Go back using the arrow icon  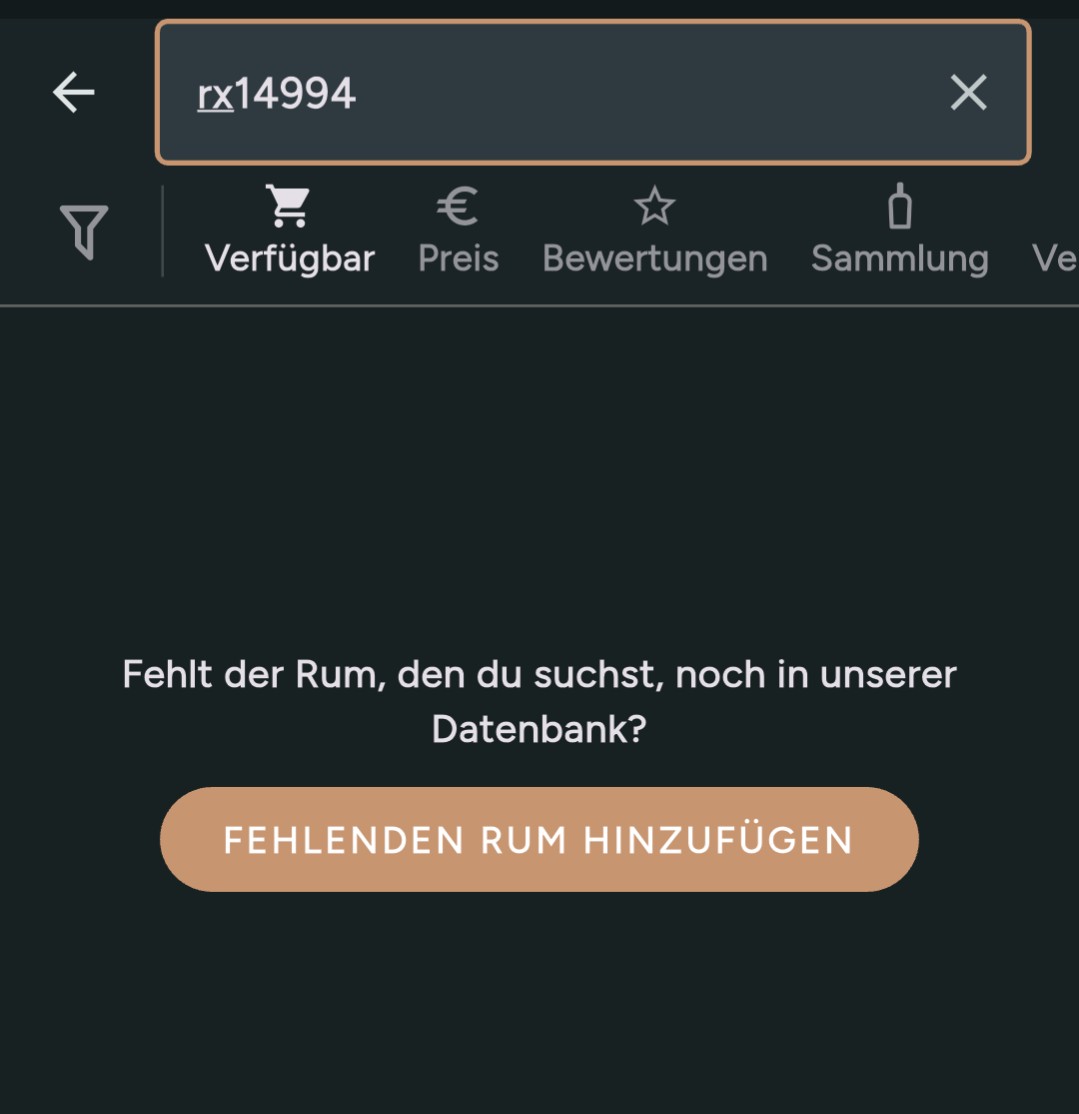point(74,93)
